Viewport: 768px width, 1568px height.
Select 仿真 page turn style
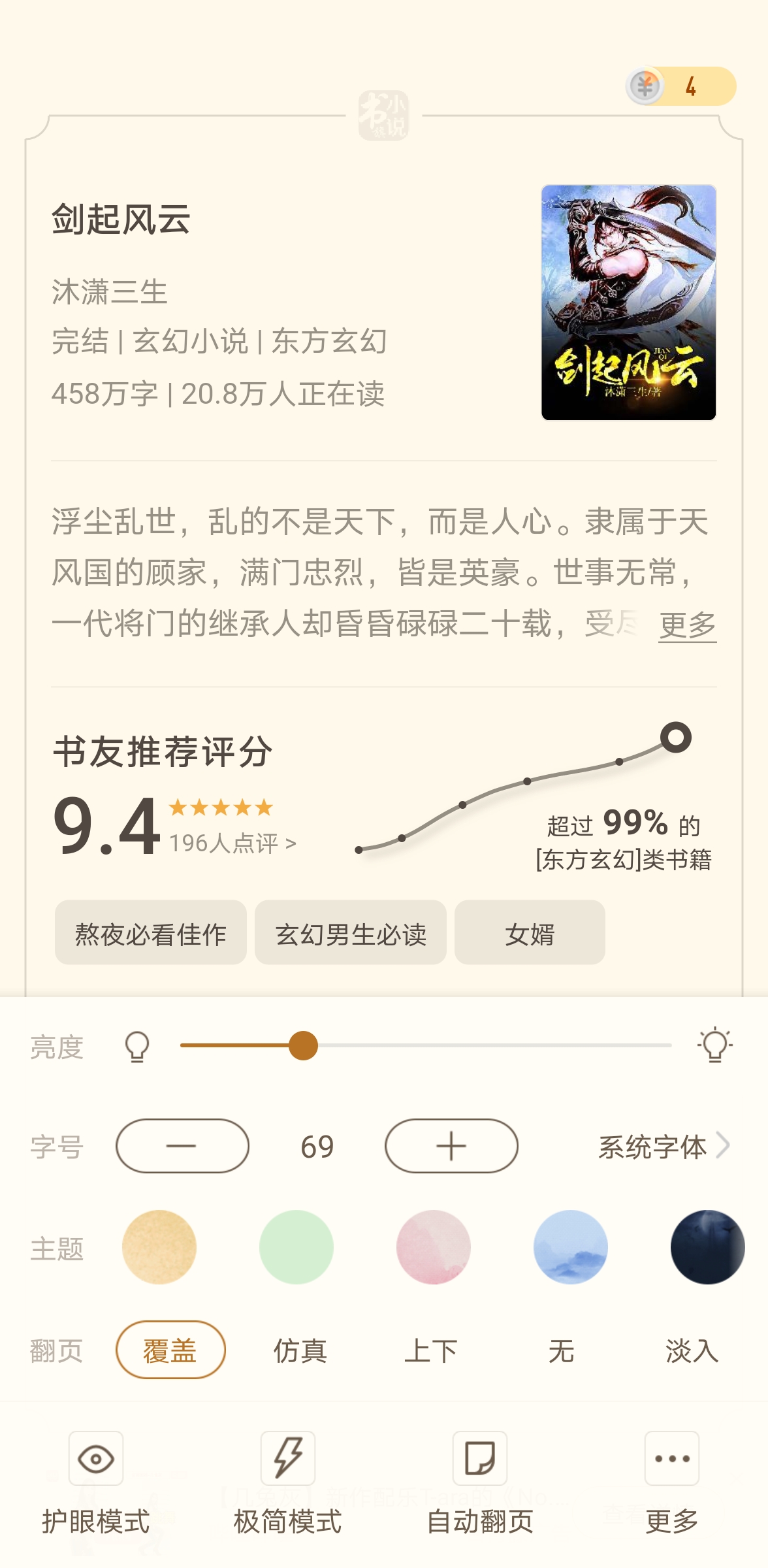click(x=300, y=1350)
